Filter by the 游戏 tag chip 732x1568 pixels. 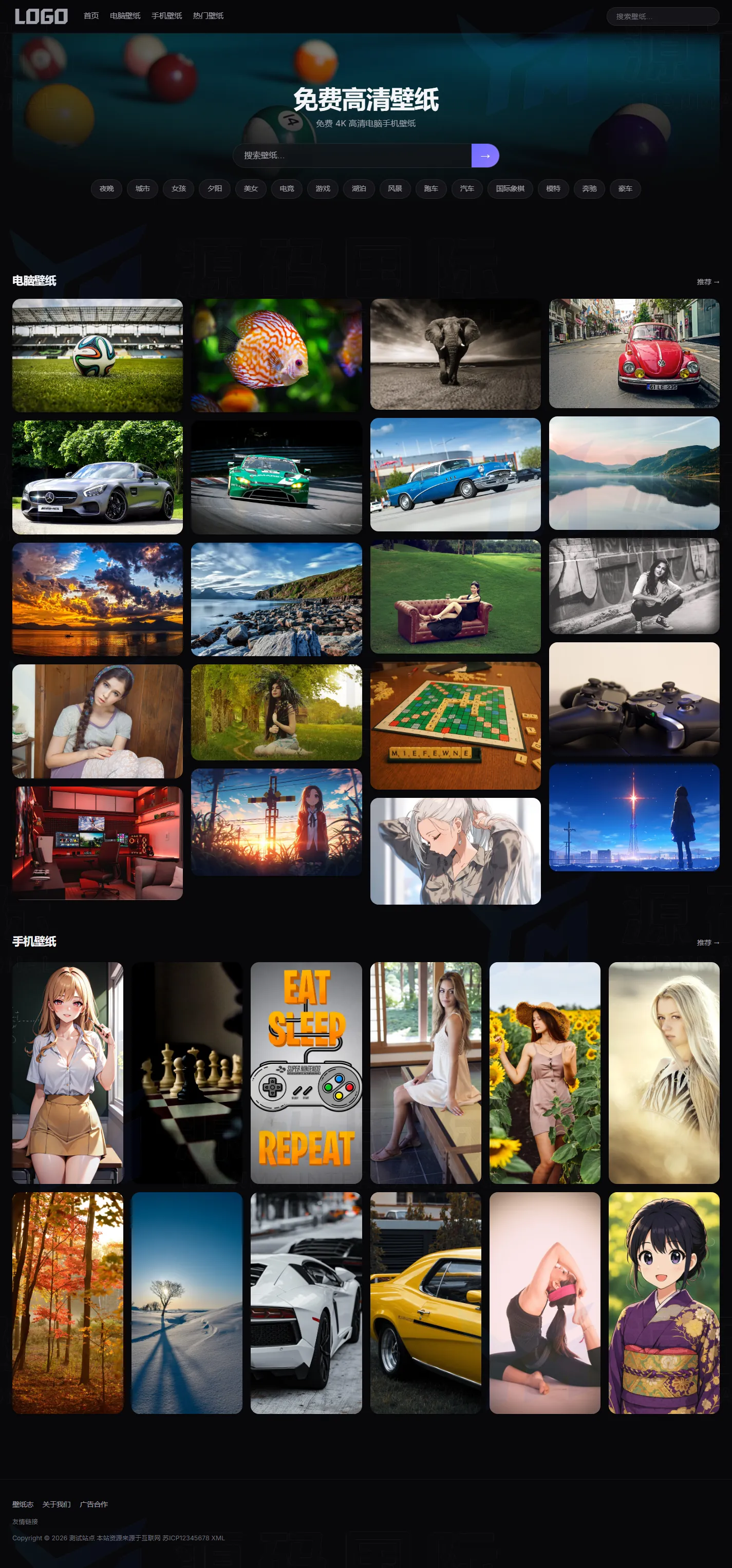coord(323,189)
